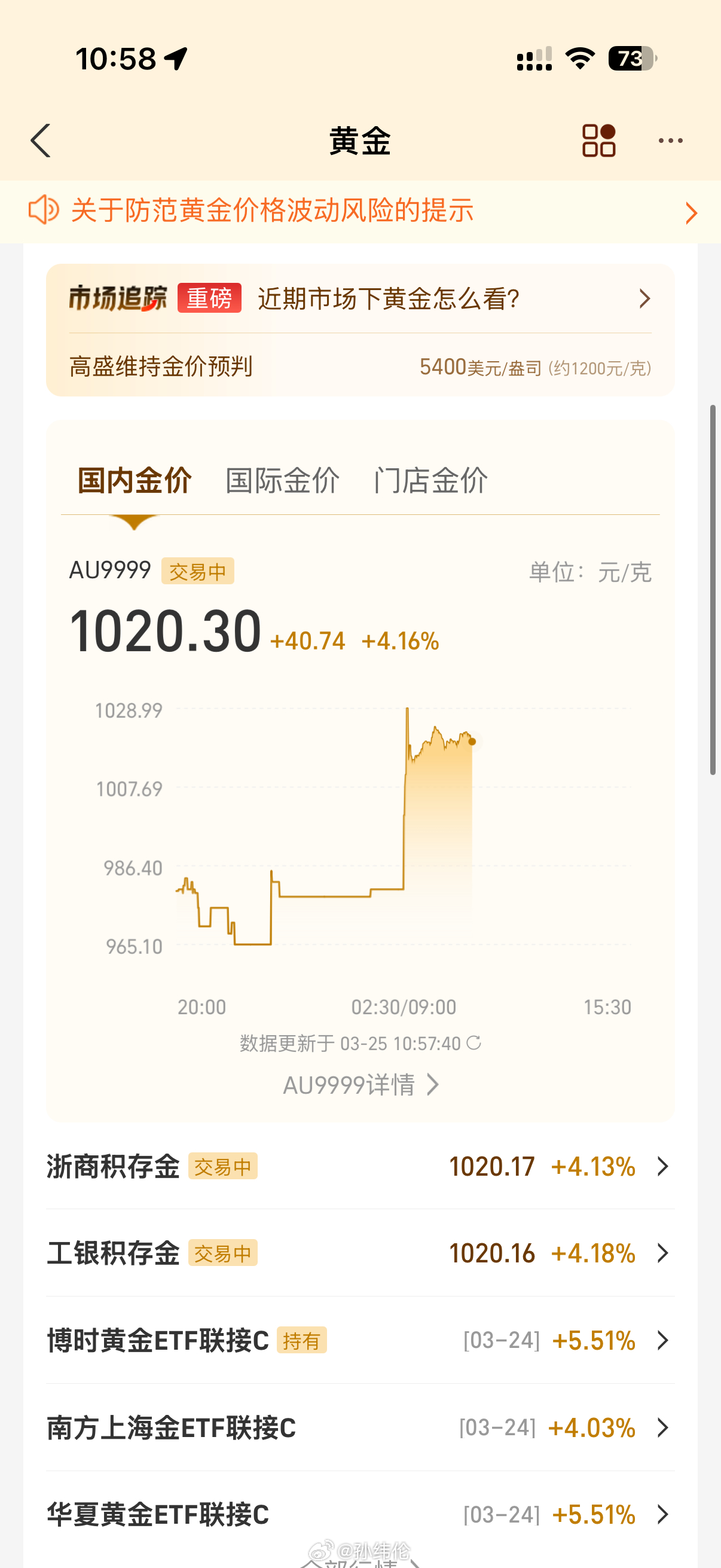The width and height of the screenshot is (721, 1568).
Task: Expand the gold price risk notice via its chevron
Action: point(691,213)
